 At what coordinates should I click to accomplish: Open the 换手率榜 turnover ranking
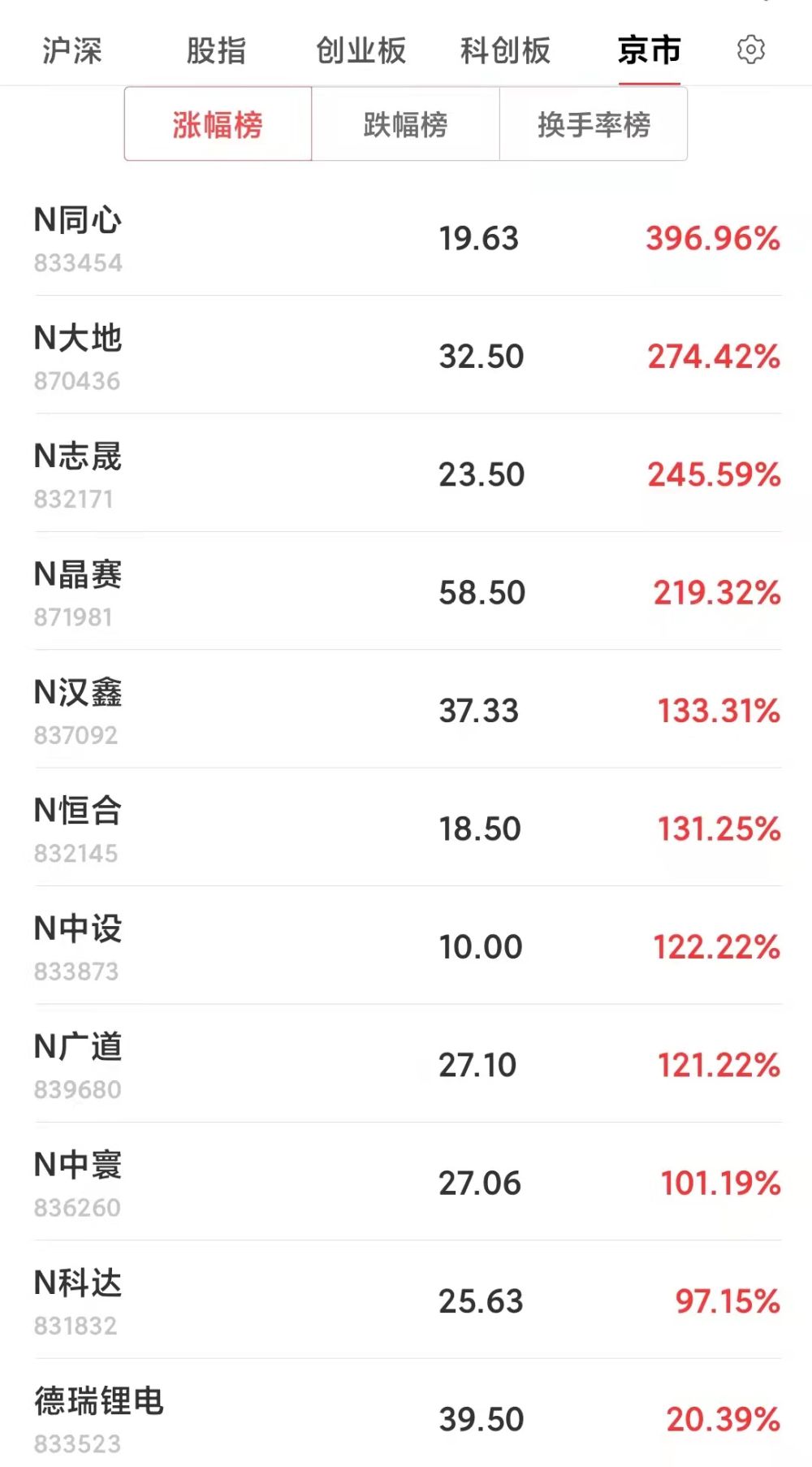click(x=594, y=125)
